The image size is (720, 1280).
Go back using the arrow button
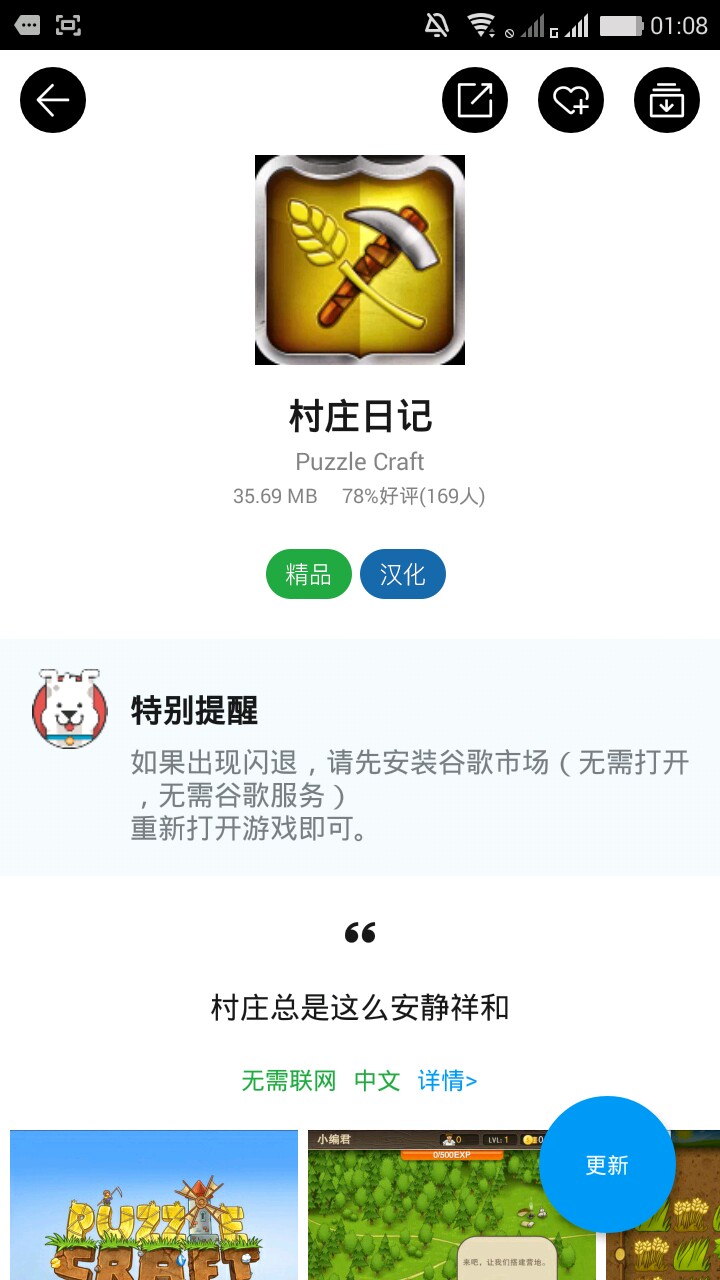53,100
